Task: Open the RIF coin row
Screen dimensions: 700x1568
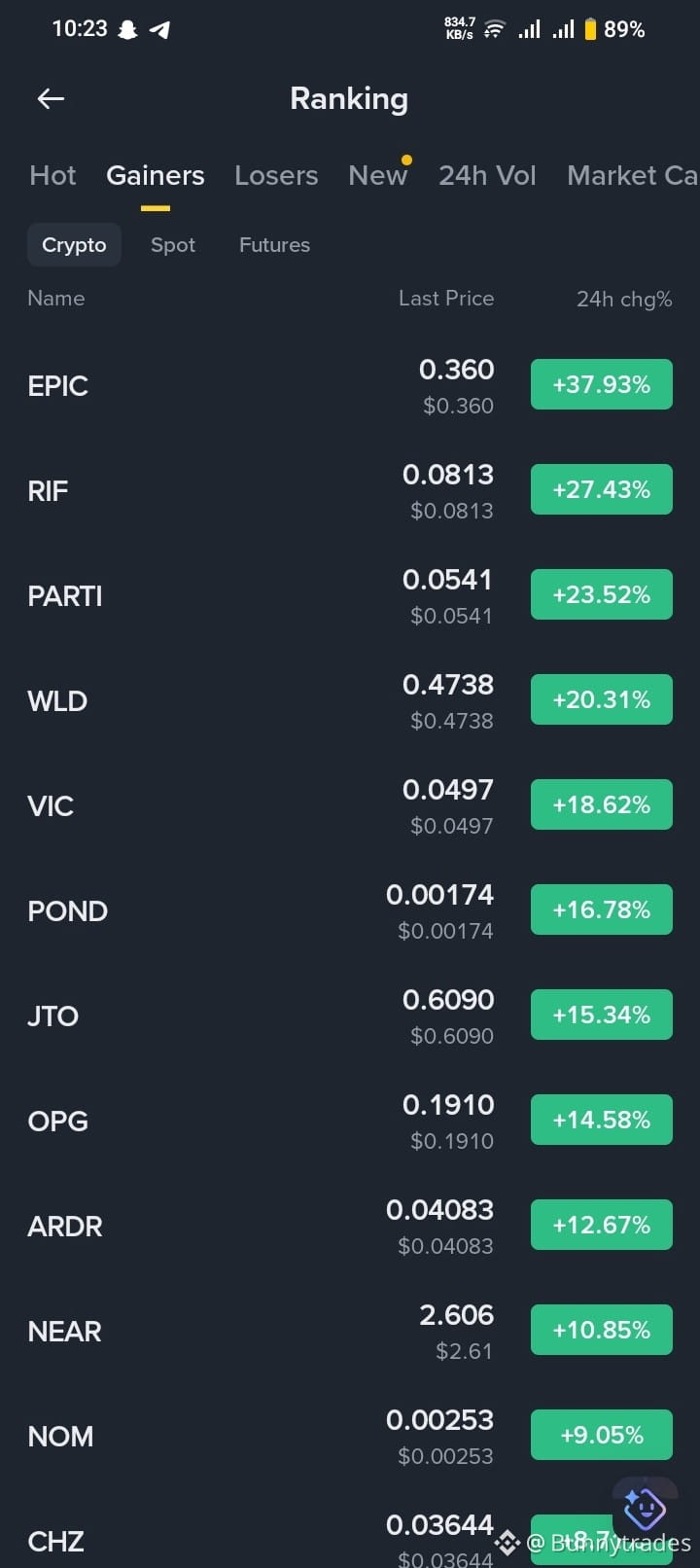Action: tap(350, 491)
